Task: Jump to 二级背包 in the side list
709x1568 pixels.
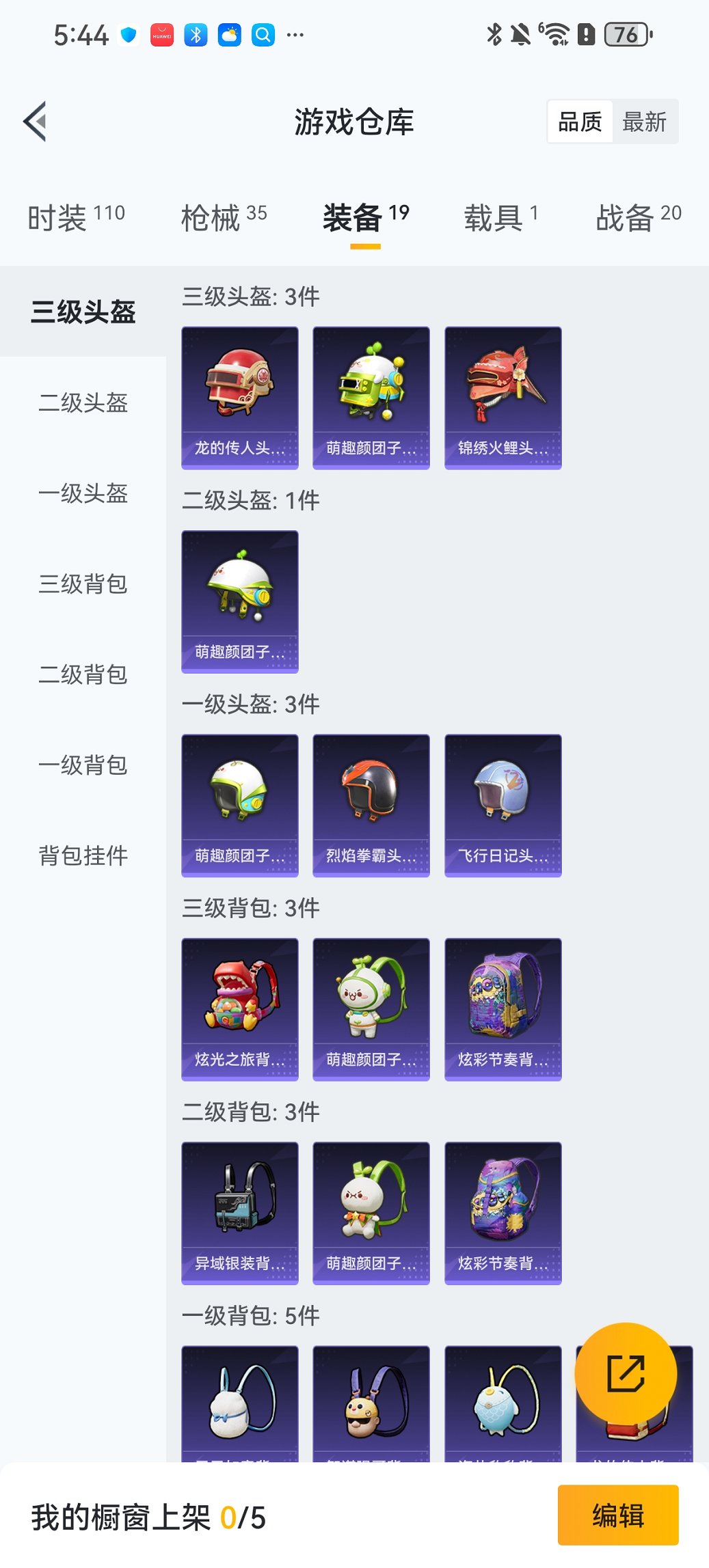Action: tap(83, 674)
